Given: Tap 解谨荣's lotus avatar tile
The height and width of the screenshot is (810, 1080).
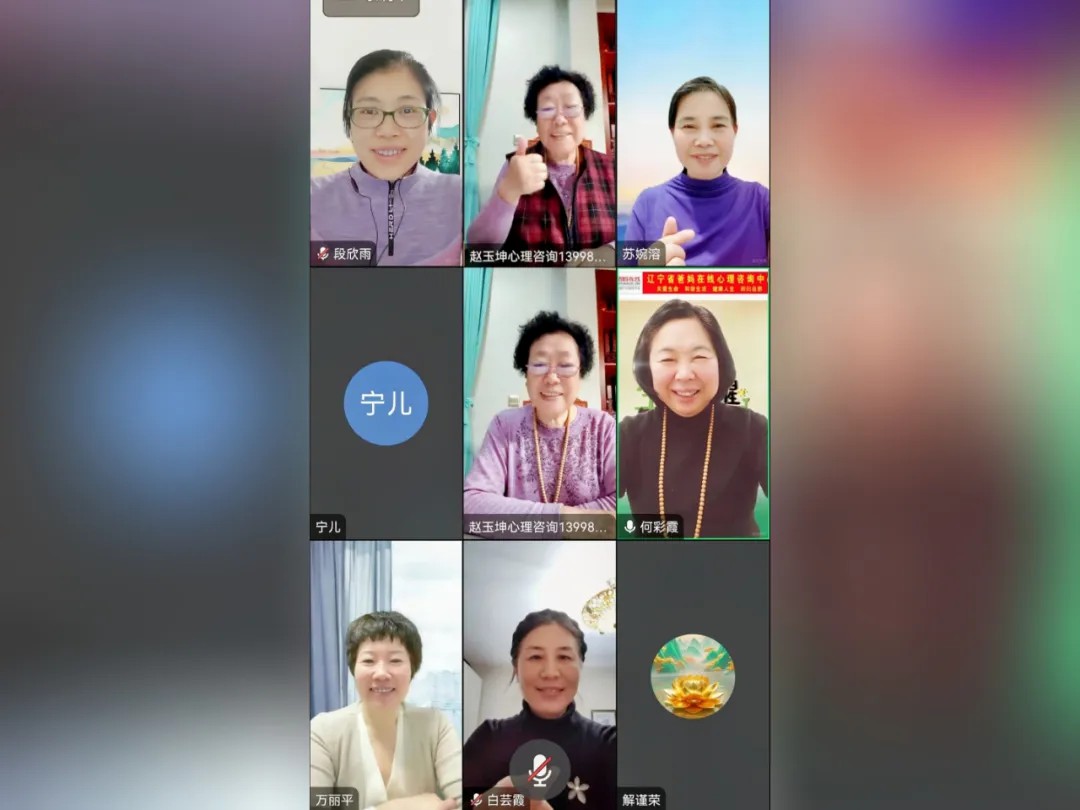Looking at the screenshot, I should point(693,675).
